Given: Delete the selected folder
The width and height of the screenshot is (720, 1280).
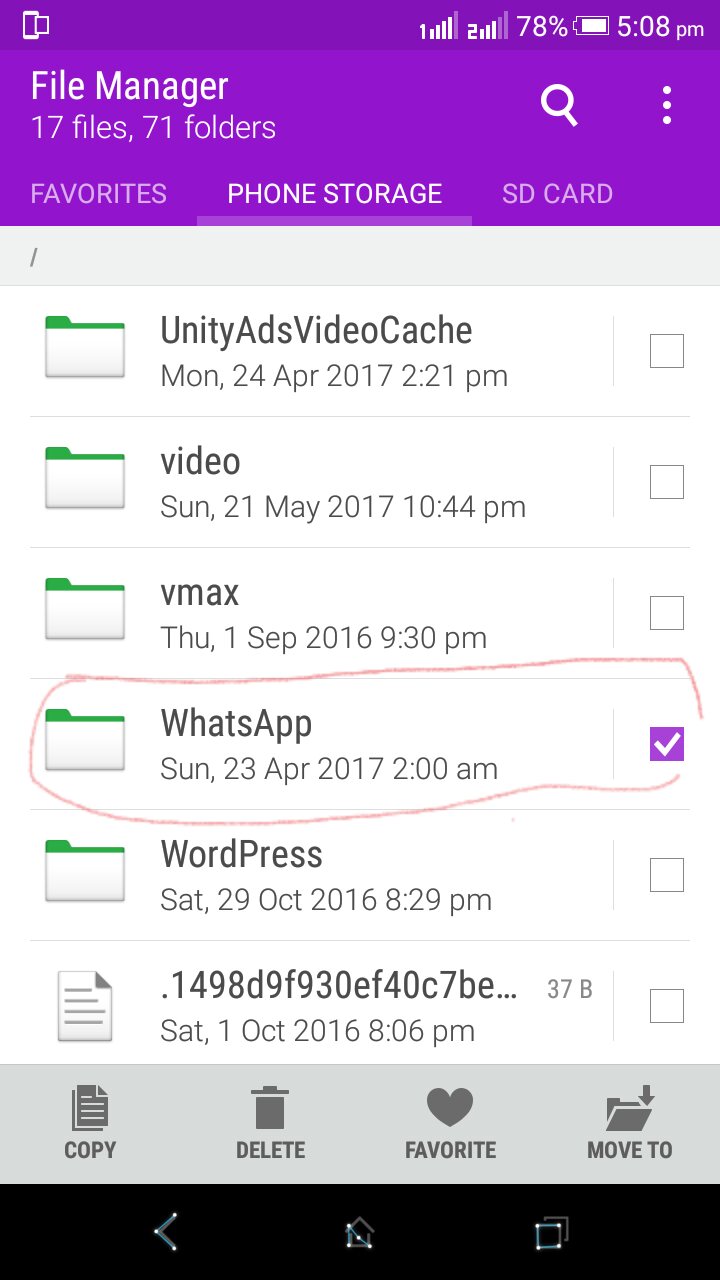Looking at the screenshot, I should [x=270, y=1124].
